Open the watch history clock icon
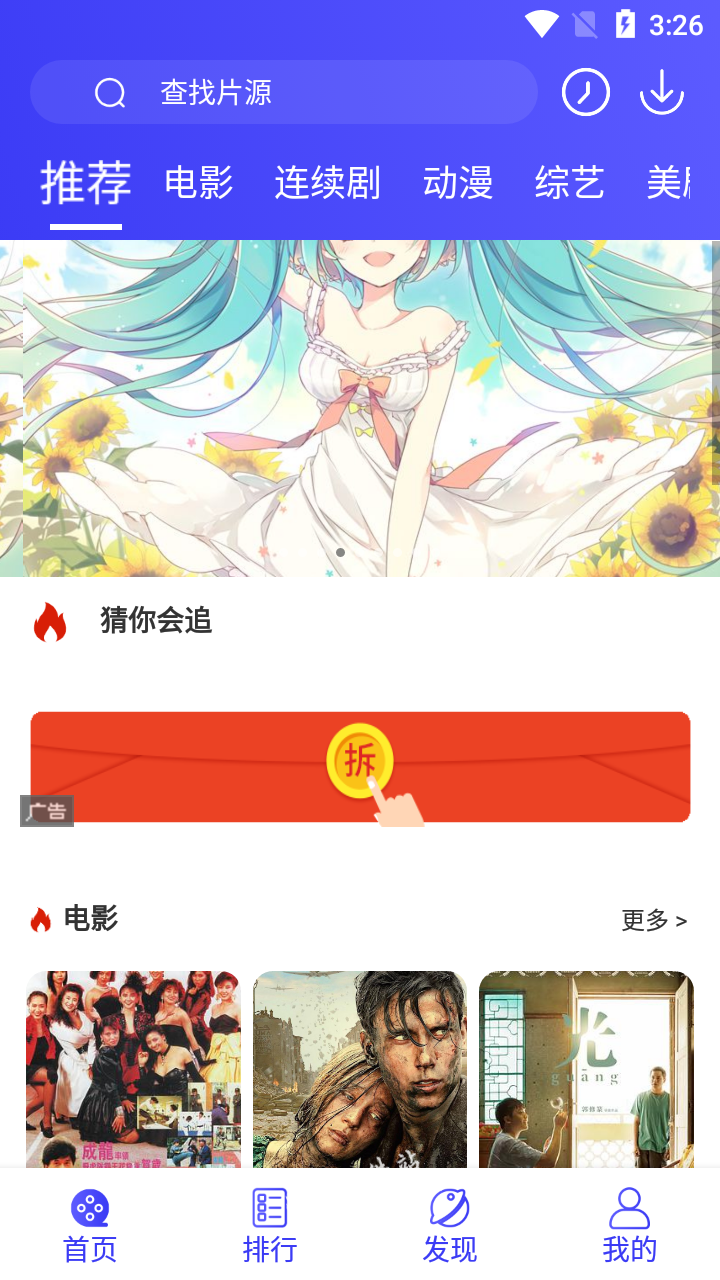The height and width of the screenshot is (1280, 720). tap(586, 93)
